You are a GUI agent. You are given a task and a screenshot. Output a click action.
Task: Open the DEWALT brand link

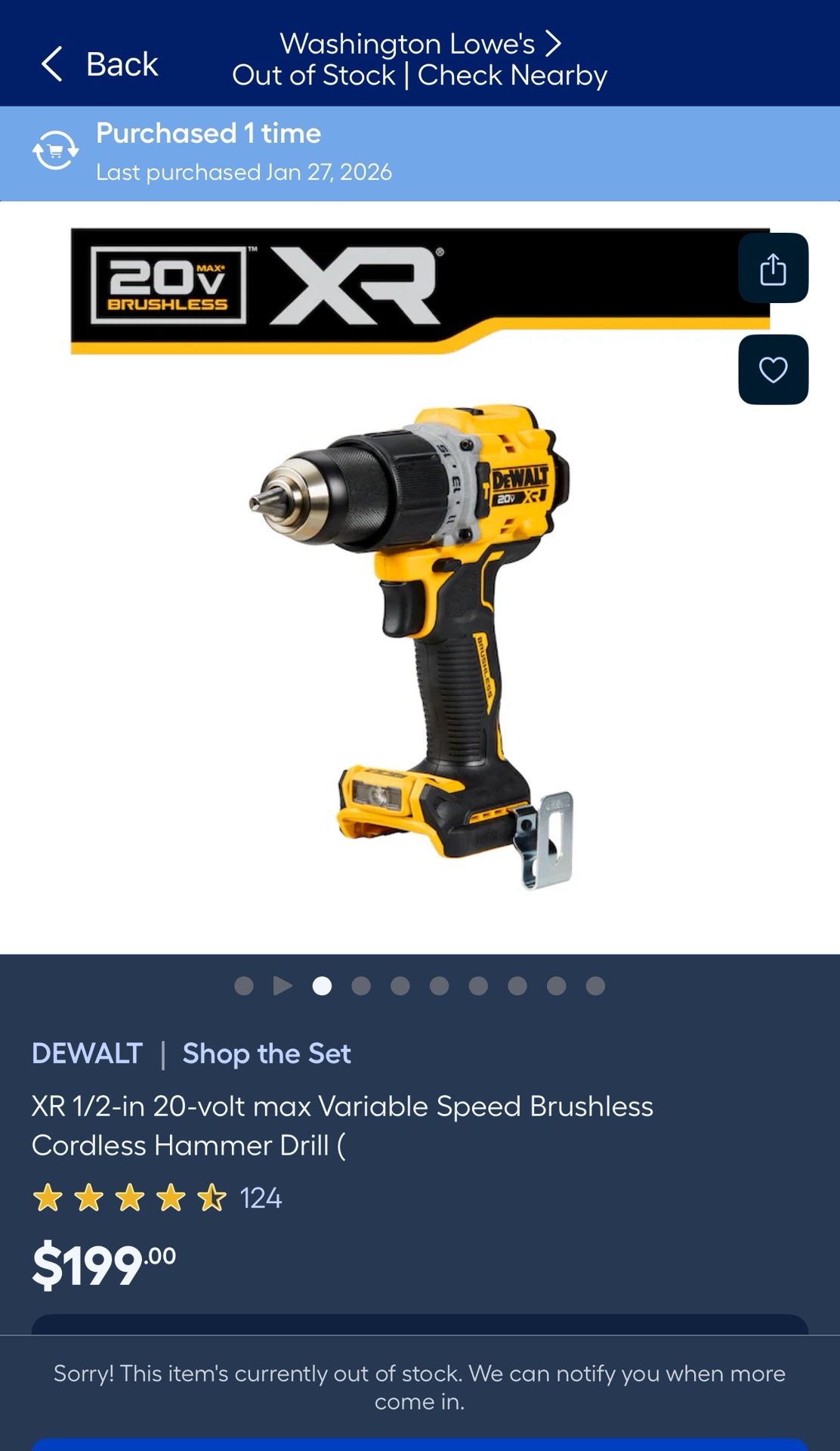click(87, 1053)
